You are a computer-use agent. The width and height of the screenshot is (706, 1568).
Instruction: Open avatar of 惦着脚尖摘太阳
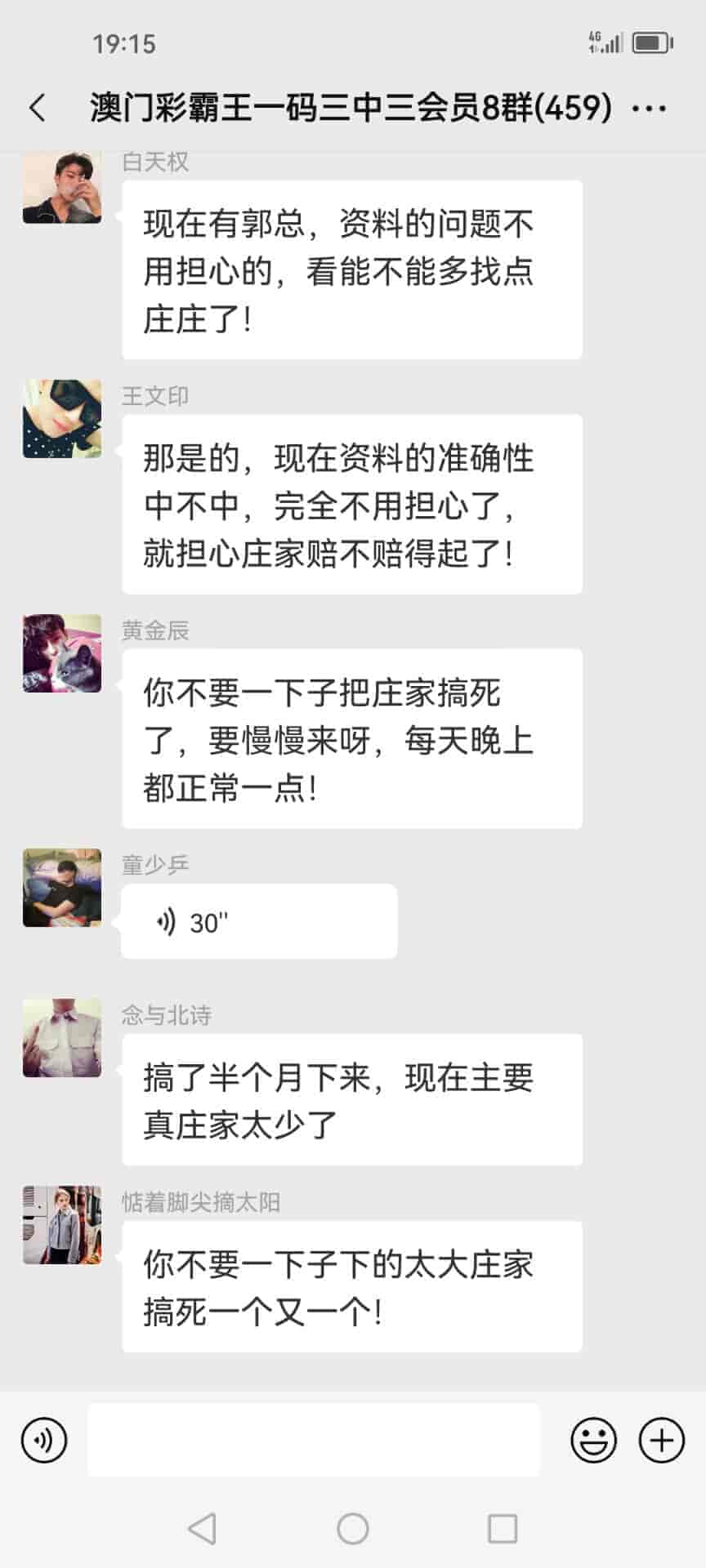coord(62,1225)
